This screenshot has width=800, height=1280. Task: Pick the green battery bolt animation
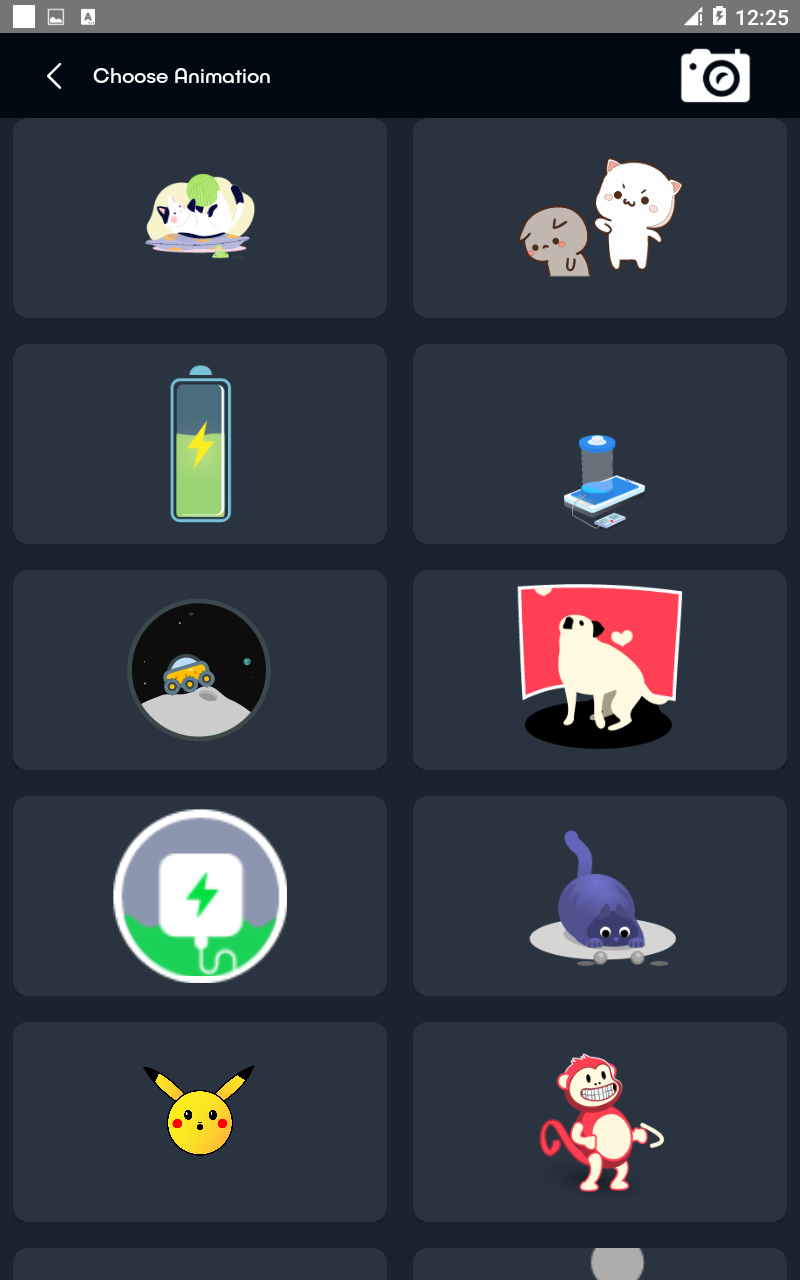(200, 444)
